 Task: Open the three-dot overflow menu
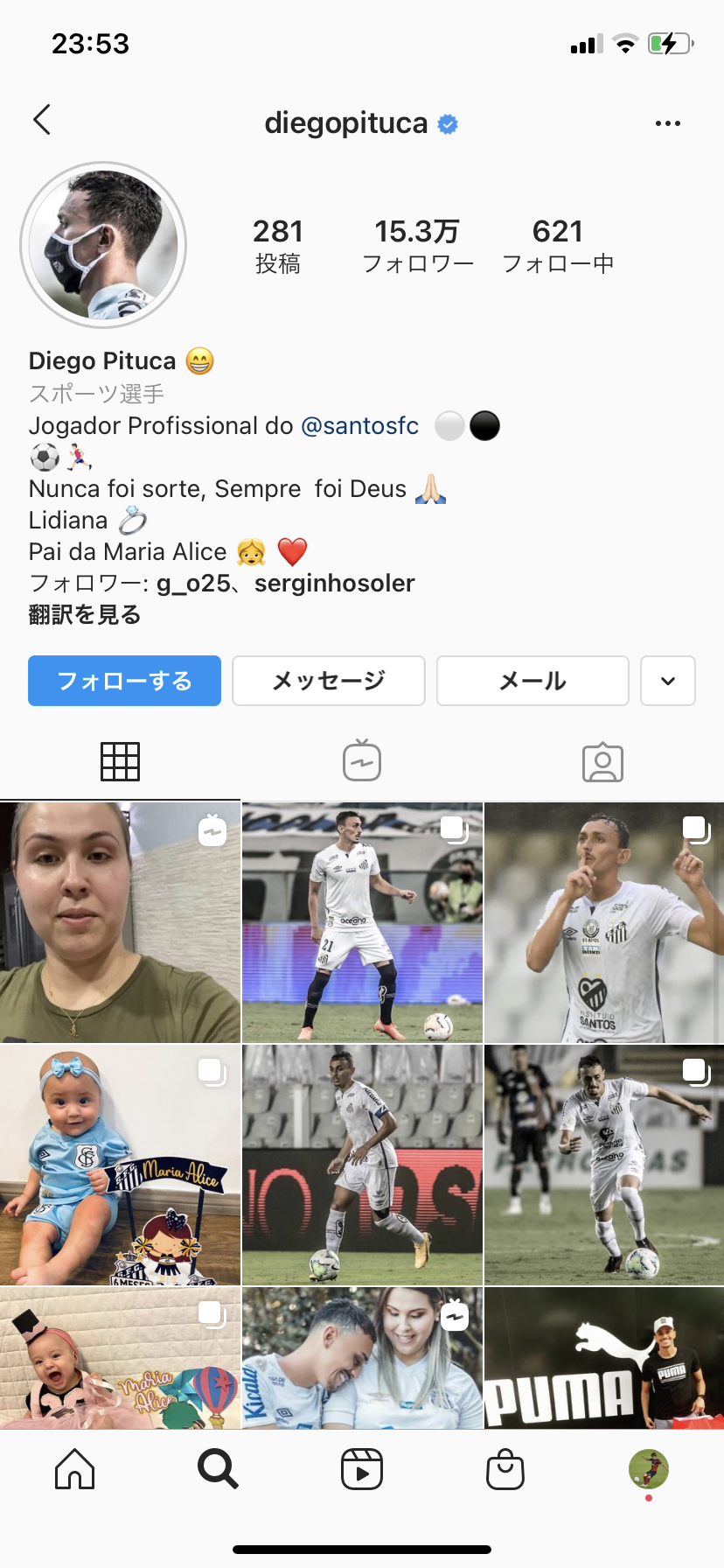point(667,123)
